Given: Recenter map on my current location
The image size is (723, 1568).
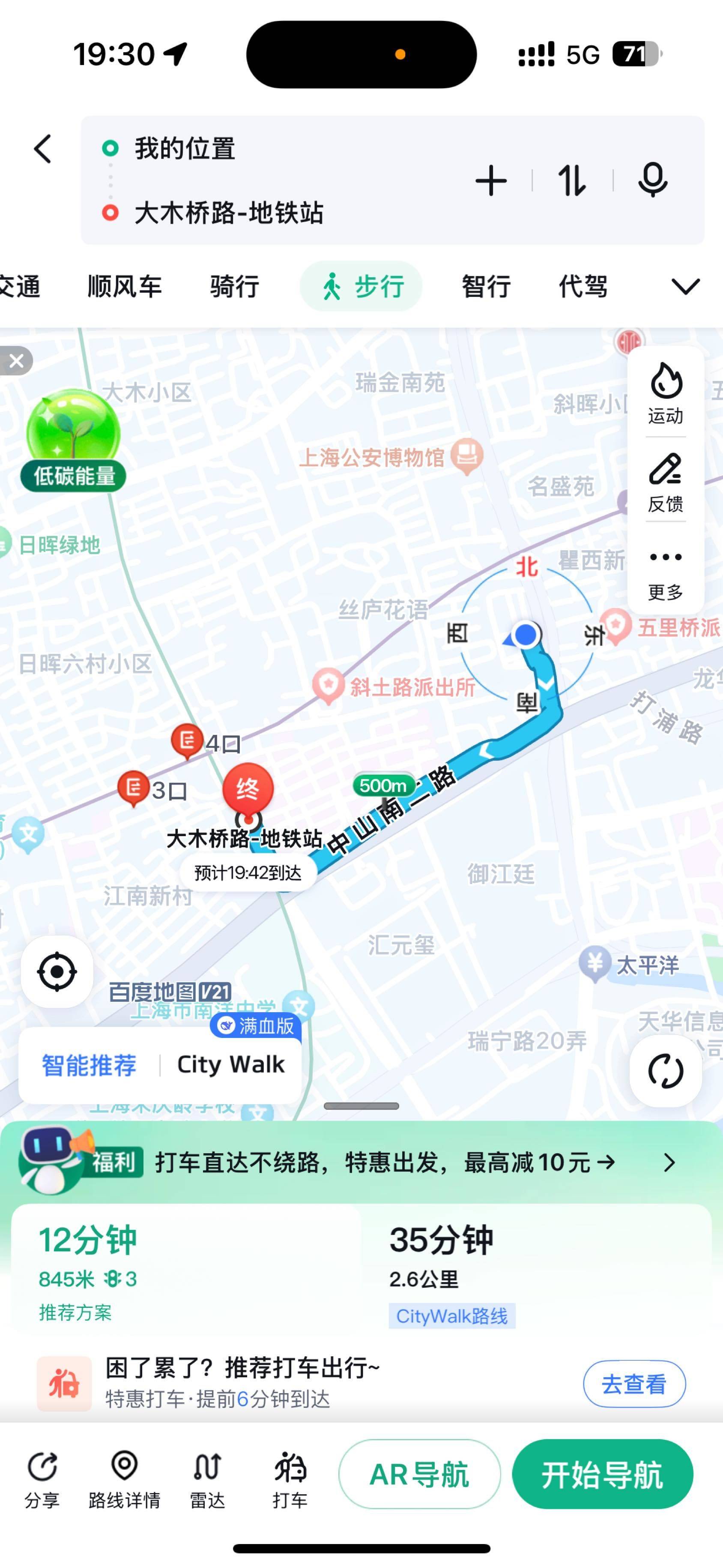Looking at the screenshot, I should point(57,971).
